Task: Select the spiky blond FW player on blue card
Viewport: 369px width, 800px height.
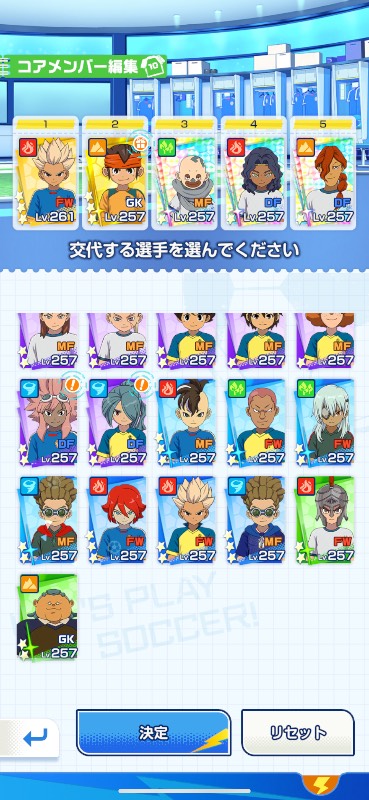Action: [187, 520]
